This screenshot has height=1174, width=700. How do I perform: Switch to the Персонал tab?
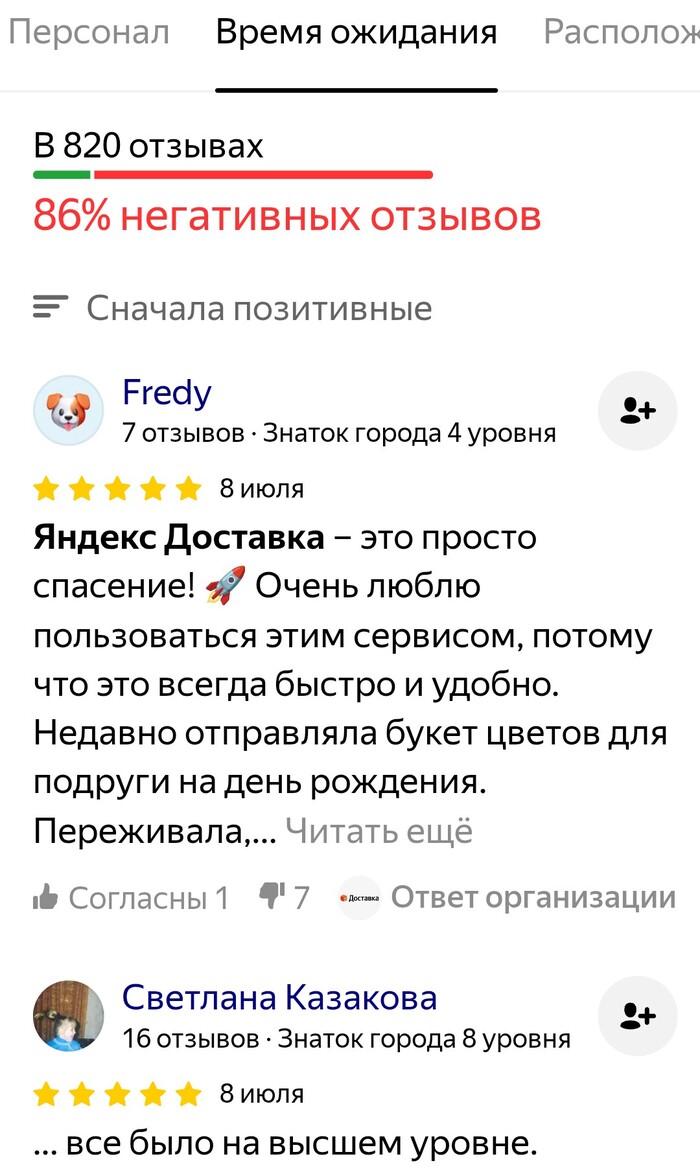point(88,33)
